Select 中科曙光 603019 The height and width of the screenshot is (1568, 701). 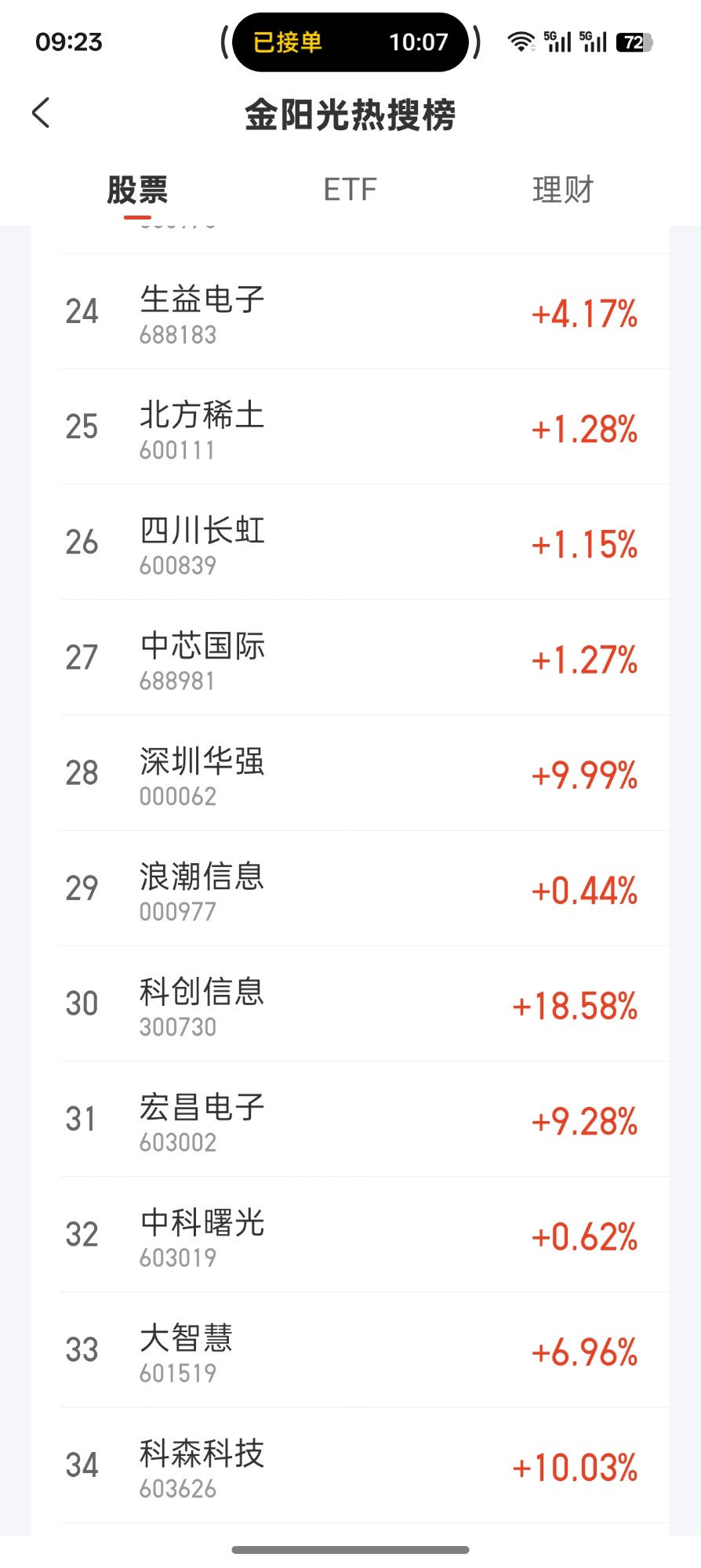[350, 1235]
